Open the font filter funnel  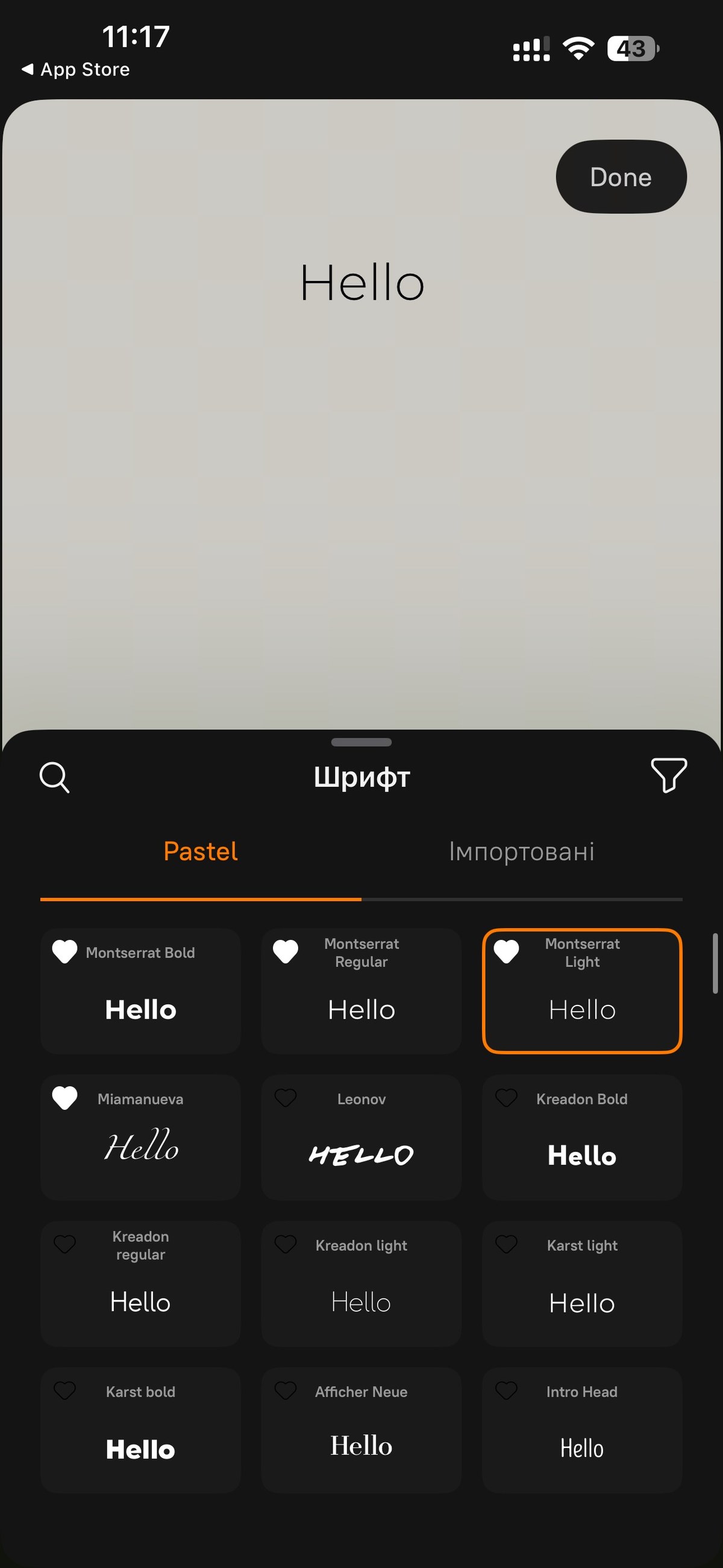[668, 775]
